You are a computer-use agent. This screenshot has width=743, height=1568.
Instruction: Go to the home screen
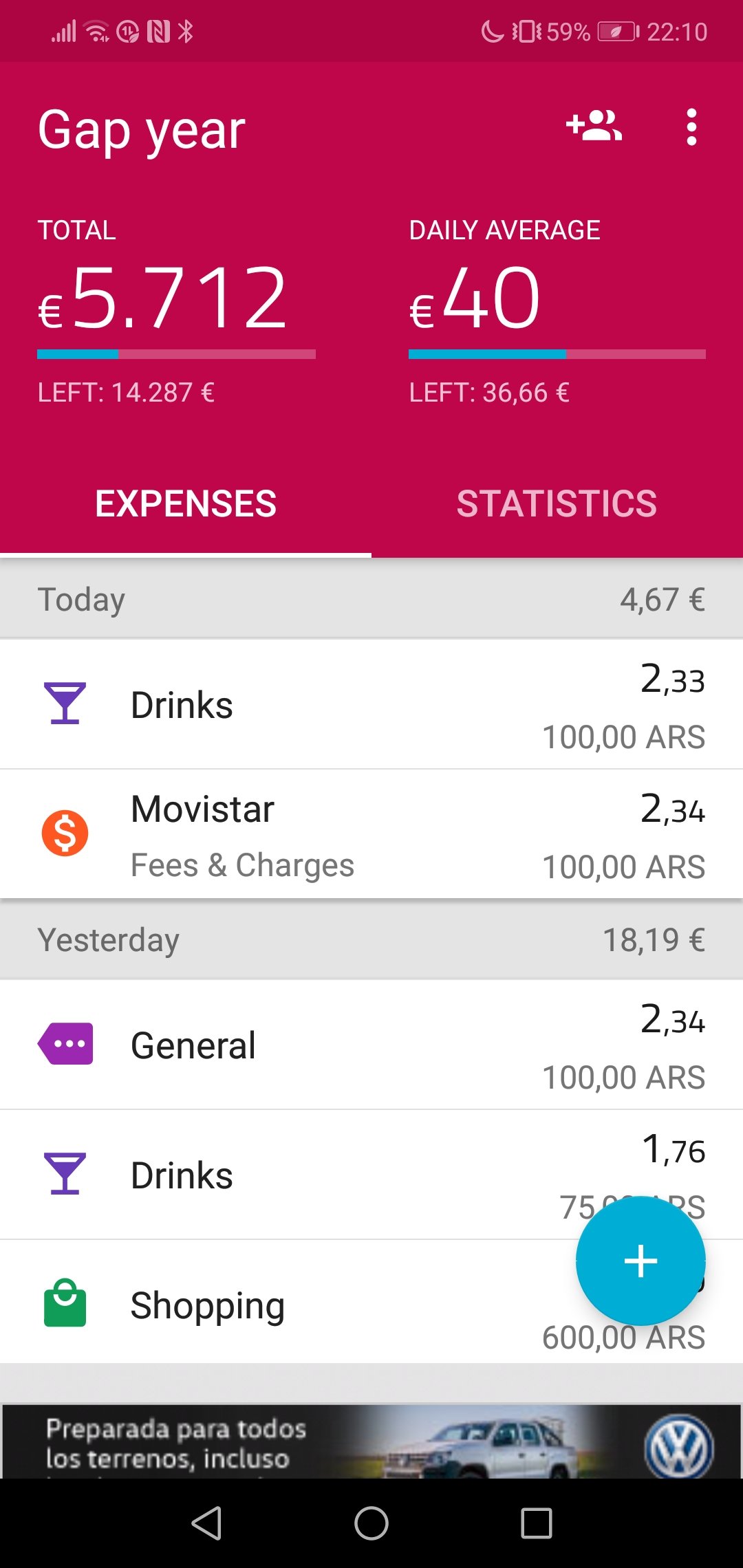(x=371, y=1523)
